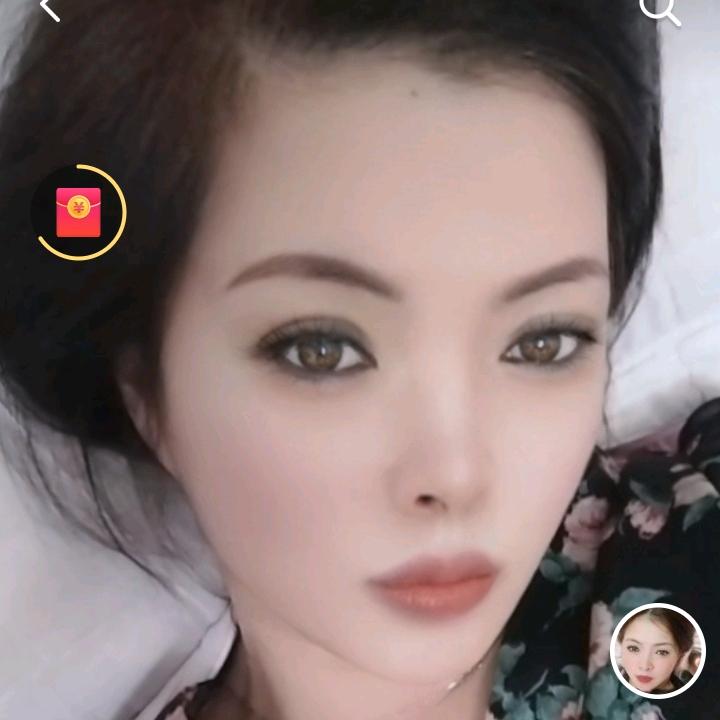This screenshot has height=720, width=720.
Task: Go back using the top arrow
Action: 49,8
